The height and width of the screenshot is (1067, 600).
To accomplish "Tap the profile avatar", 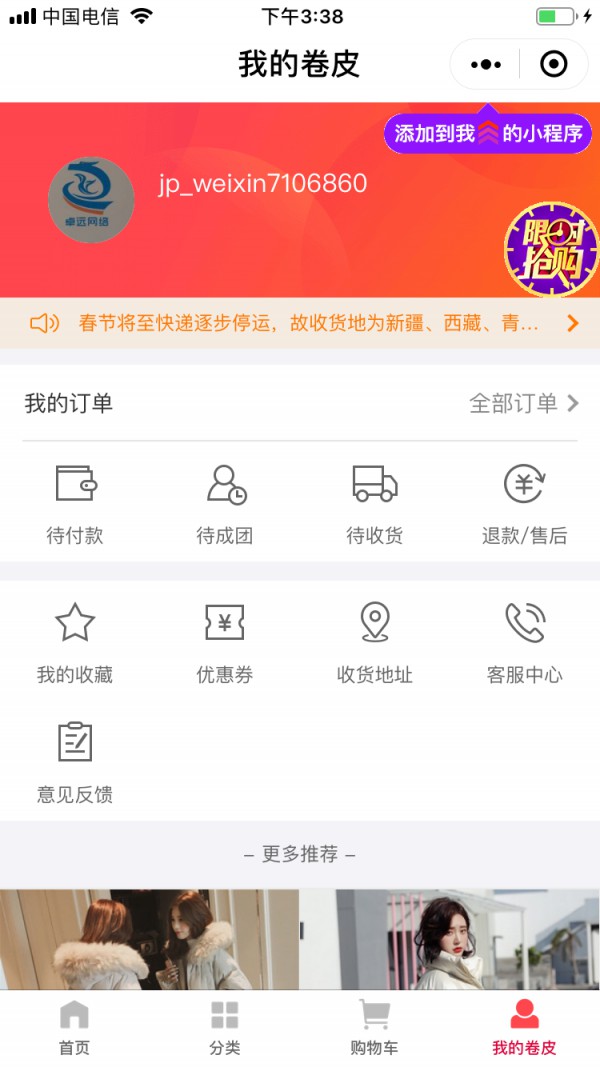I will pos(91,199).
